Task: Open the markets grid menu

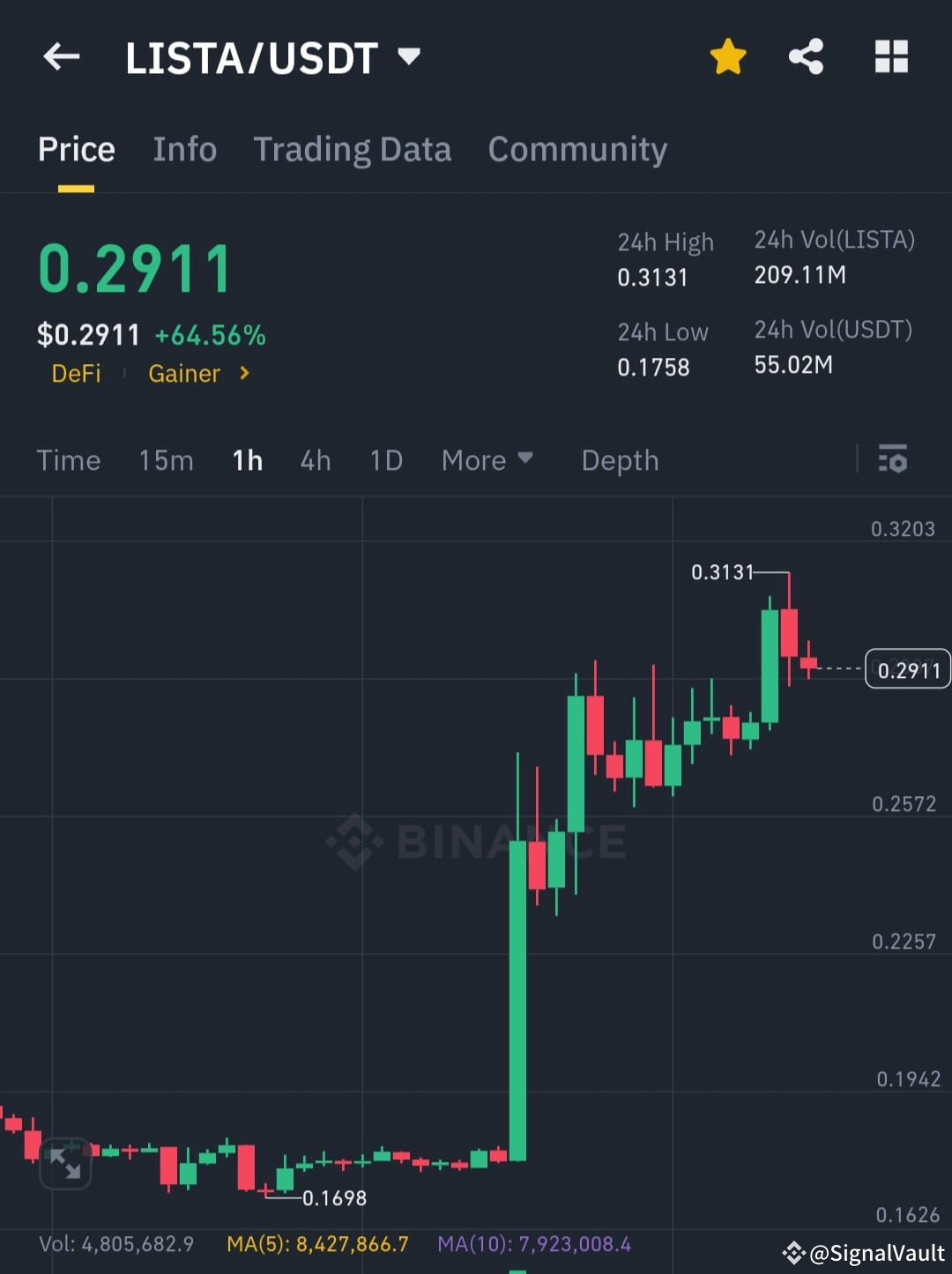Action: pyautogui.click(x=890, y=56)
